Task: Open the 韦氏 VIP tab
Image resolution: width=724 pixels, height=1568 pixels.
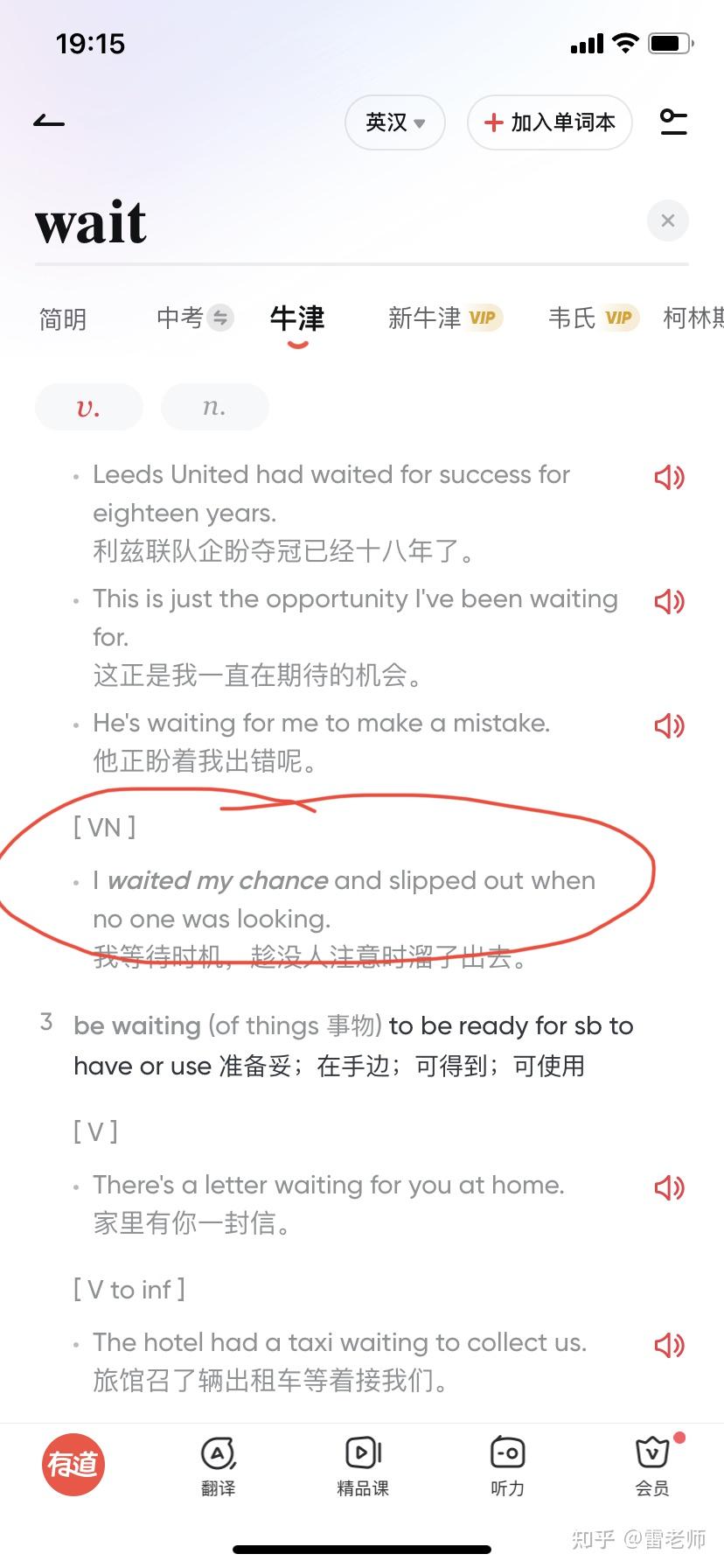Action: click(x=592, y=318)
